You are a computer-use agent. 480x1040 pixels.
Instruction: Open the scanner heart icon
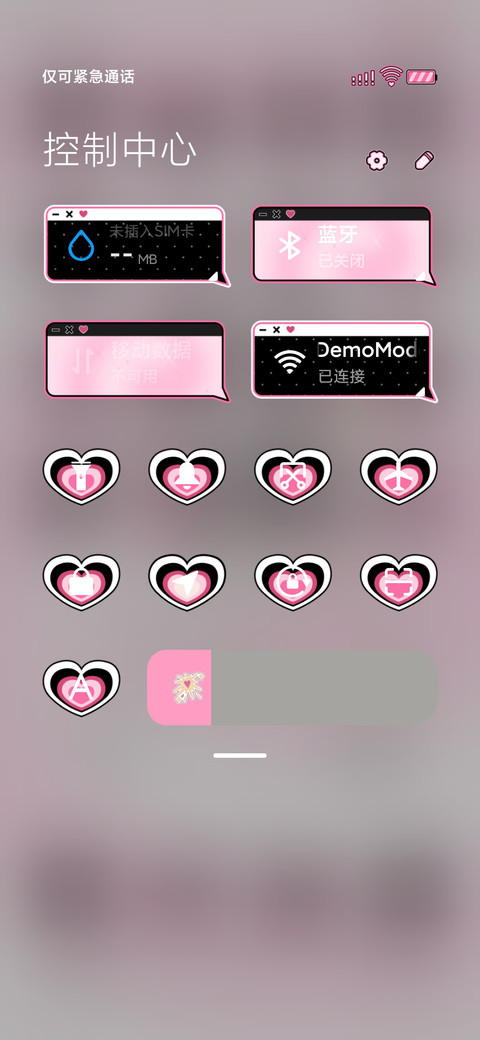point(398,582)
